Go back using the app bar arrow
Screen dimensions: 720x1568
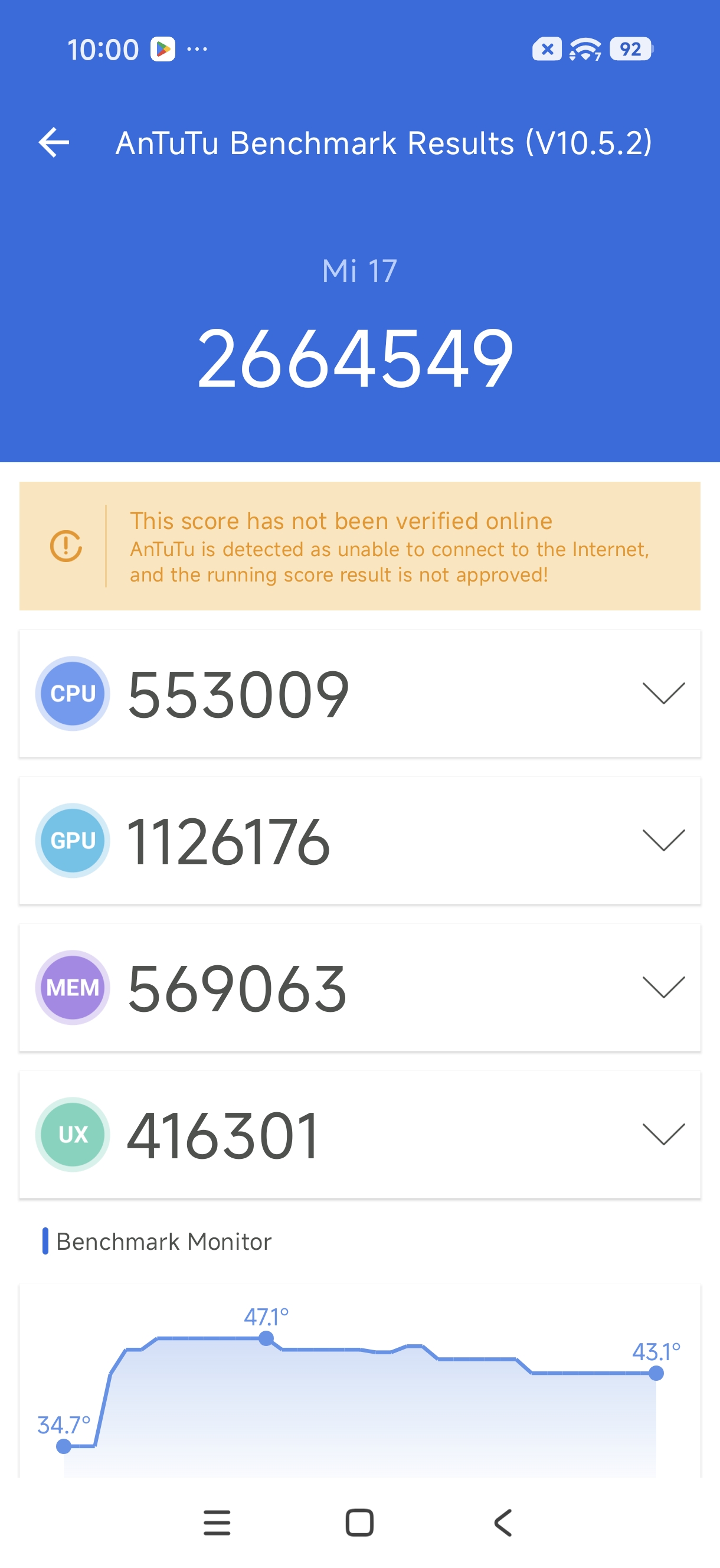pyautogui.click(x=54, y=142)
